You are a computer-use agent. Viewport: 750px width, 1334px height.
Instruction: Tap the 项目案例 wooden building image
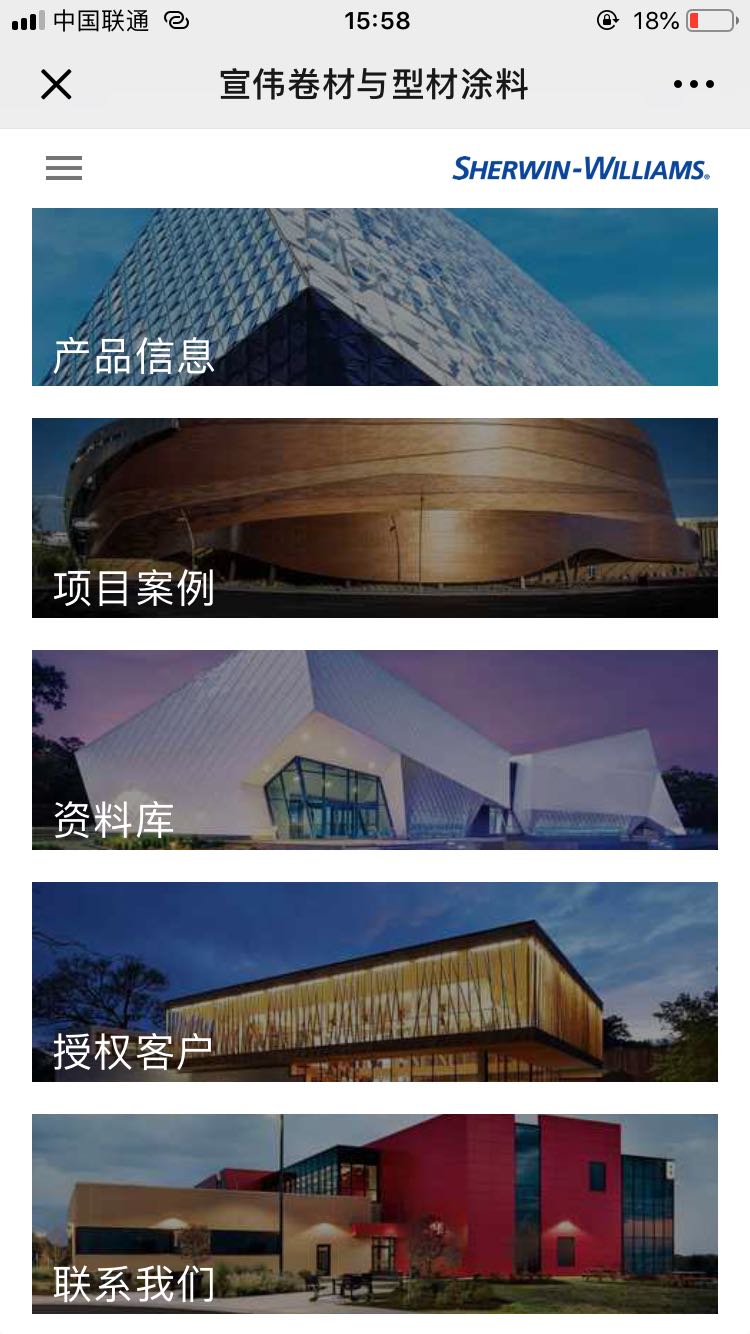tap(400, 490)
